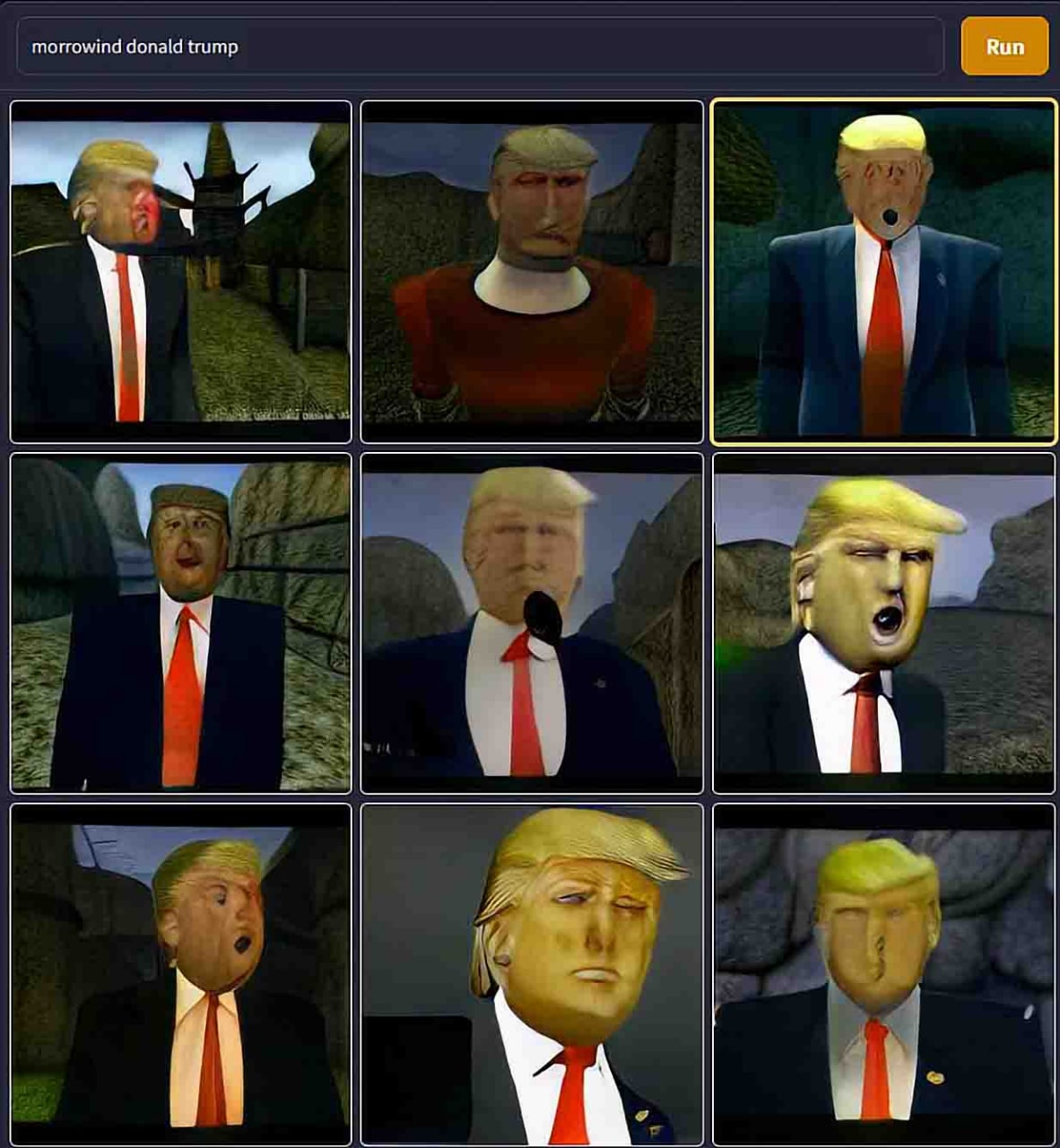Open the image with the green glow

(883, 623)
